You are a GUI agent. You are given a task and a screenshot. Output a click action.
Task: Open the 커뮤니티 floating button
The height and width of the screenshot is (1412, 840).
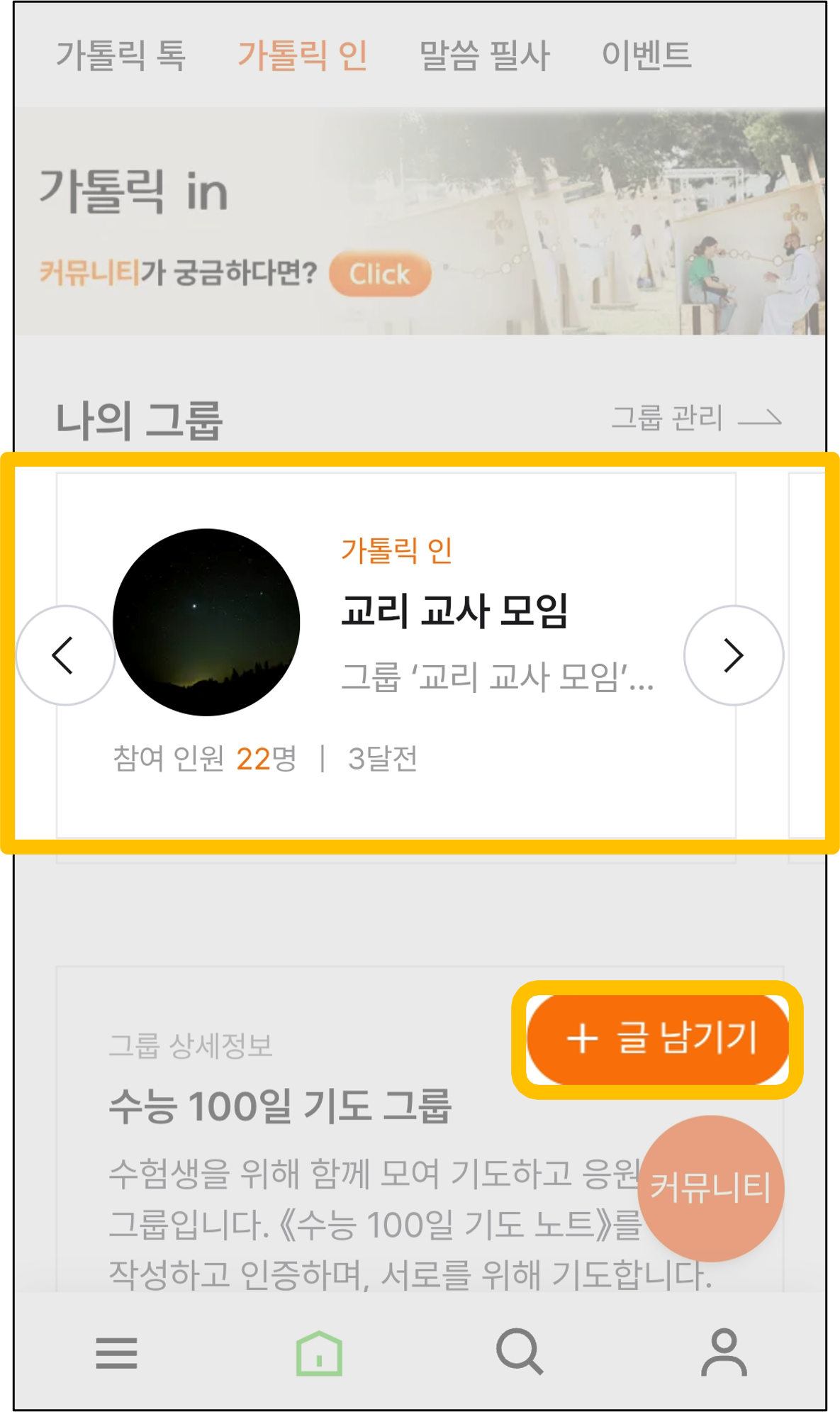(x=710, y=1188)
